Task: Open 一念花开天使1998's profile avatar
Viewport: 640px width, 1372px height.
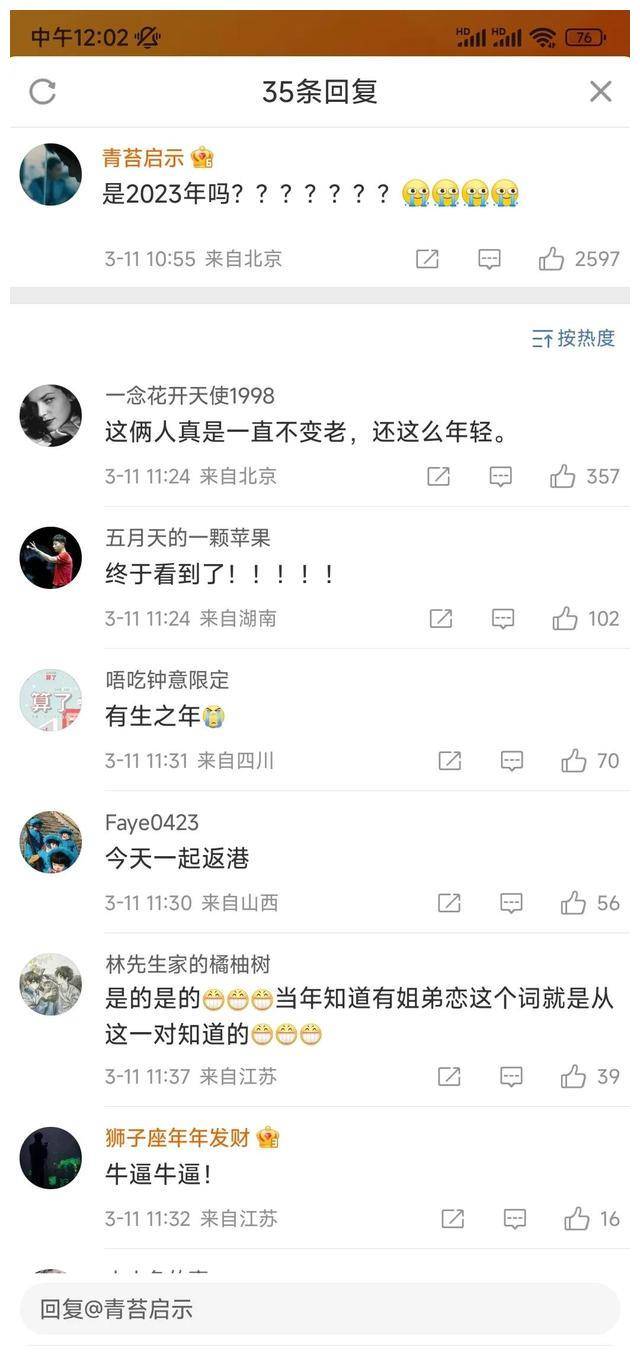Action: 50,415
